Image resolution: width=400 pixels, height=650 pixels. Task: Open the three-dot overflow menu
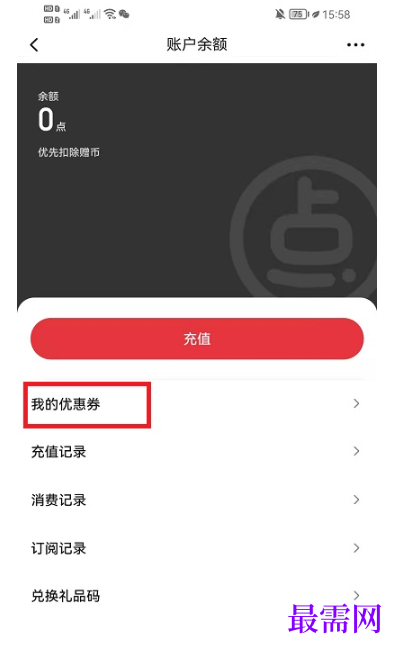pyautogui.click(x=356, y=45)
